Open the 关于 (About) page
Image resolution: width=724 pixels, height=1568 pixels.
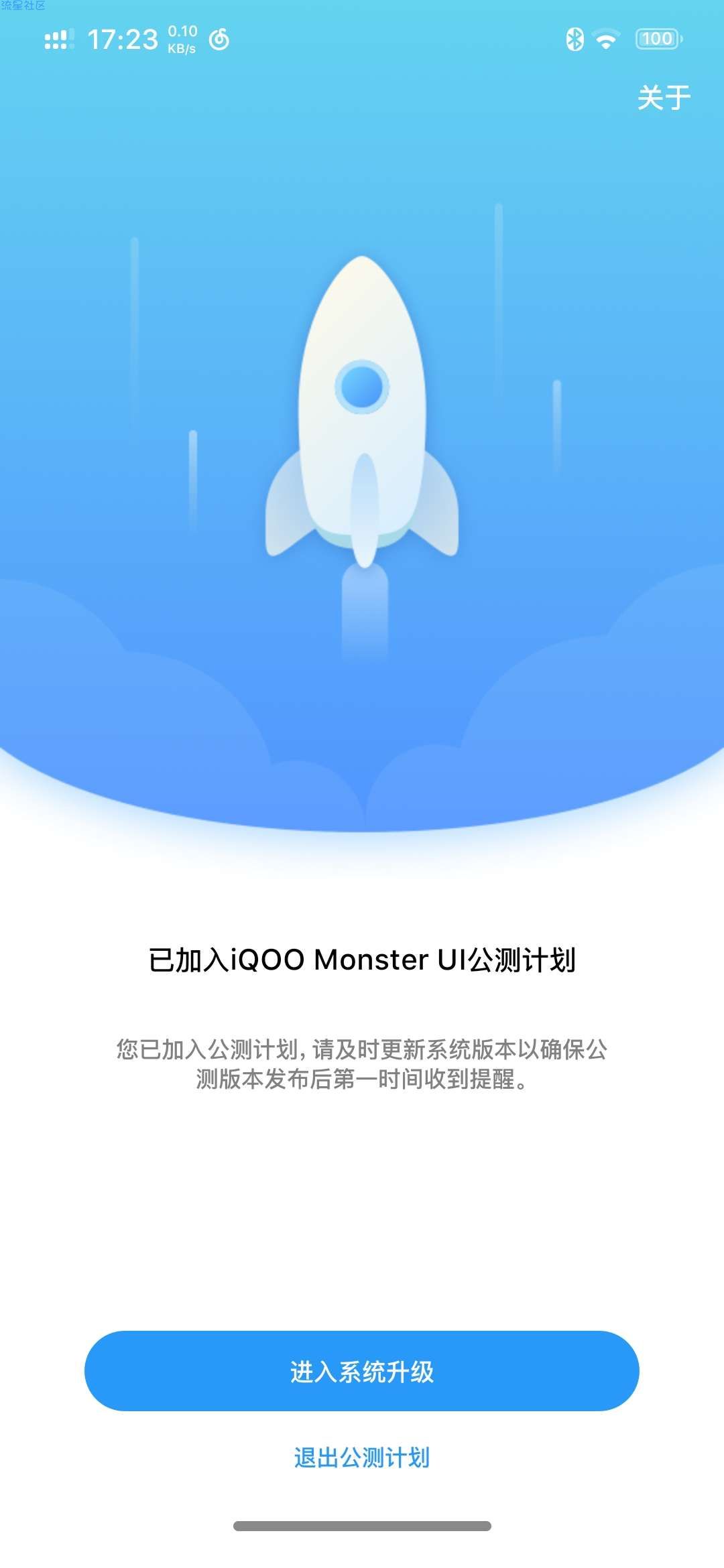coord(663,98)
